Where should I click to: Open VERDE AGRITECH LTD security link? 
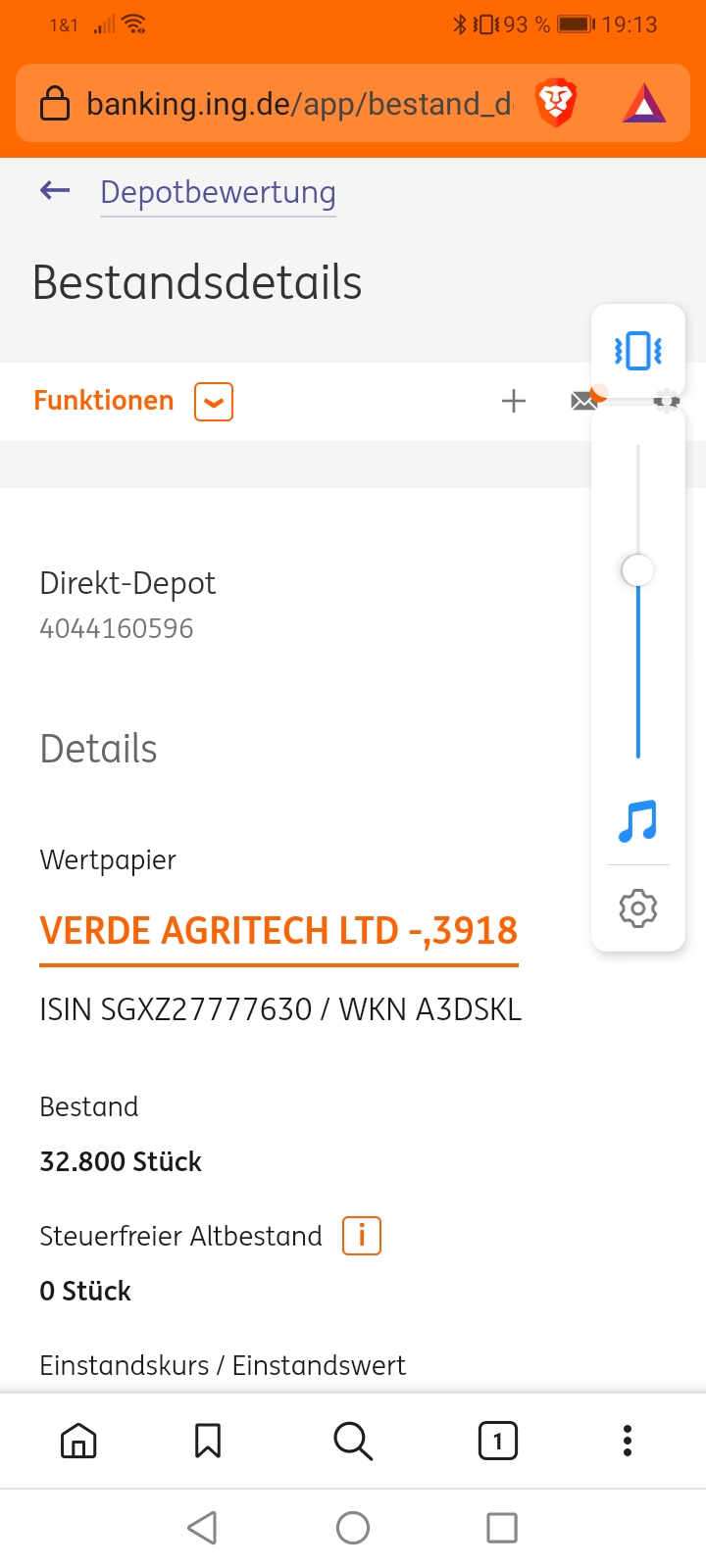[278, 931]
